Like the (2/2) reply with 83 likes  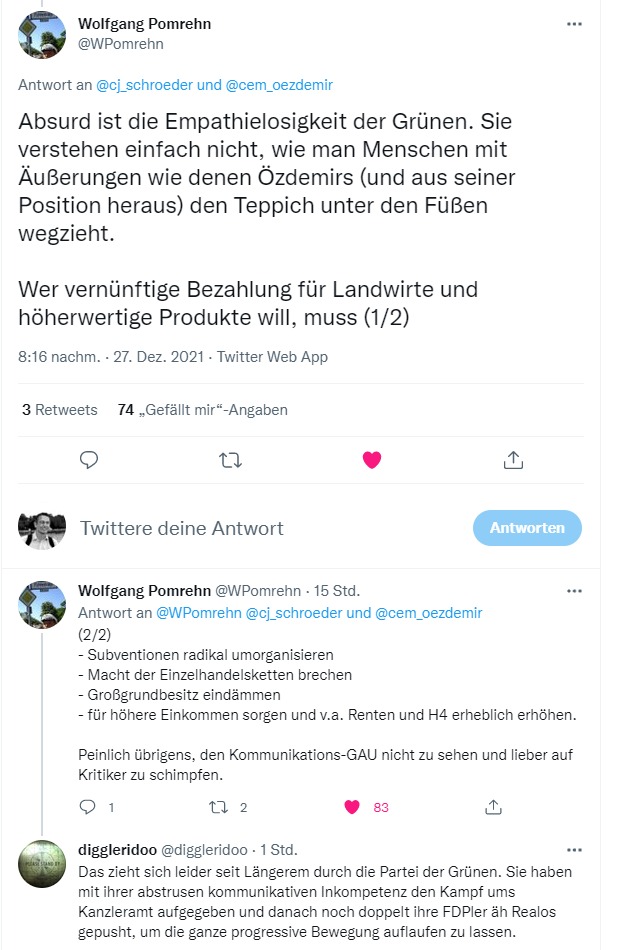(352, 806)
